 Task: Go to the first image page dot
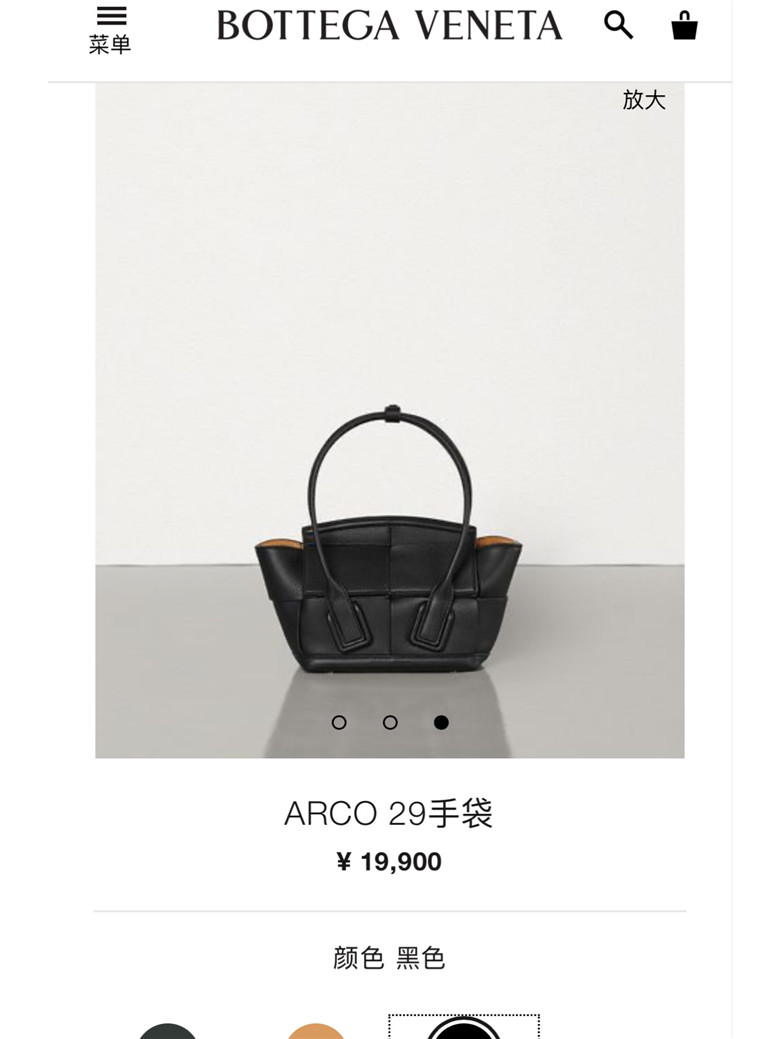click(339, 722)
